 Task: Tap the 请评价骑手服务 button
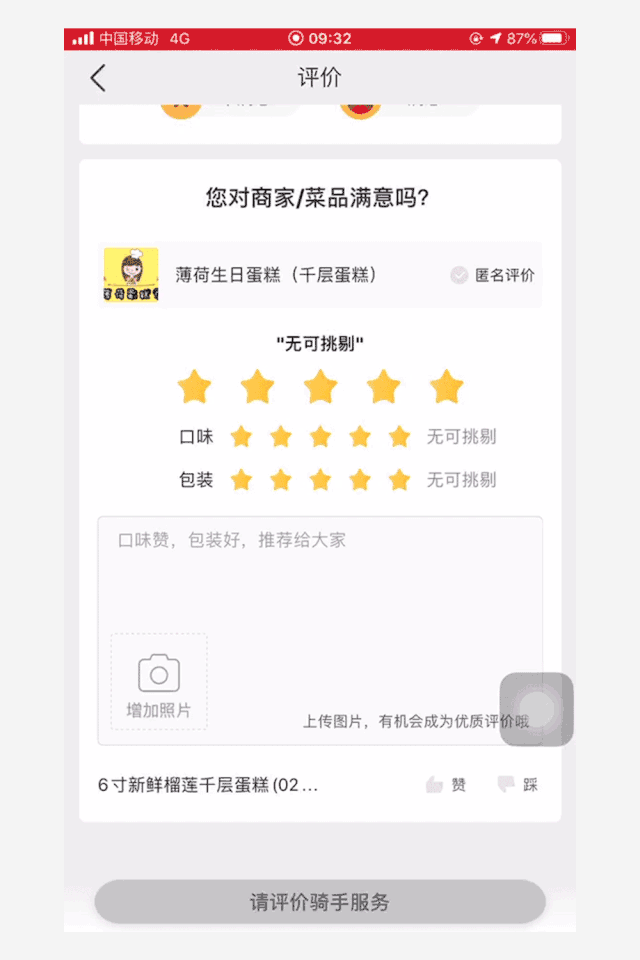click(x=320, y=902)
